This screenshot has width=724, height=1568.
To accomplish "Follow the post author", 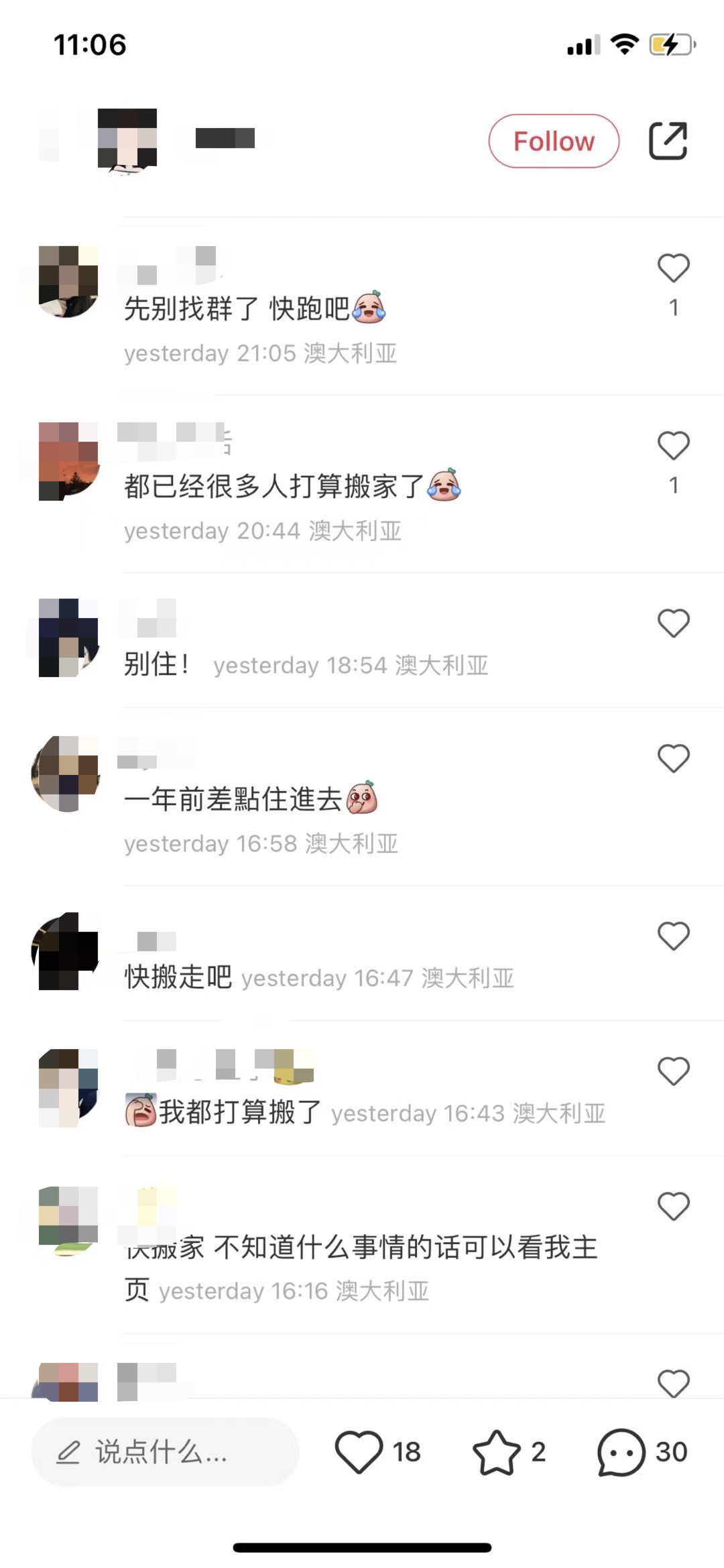I will [x=553, y=141].
